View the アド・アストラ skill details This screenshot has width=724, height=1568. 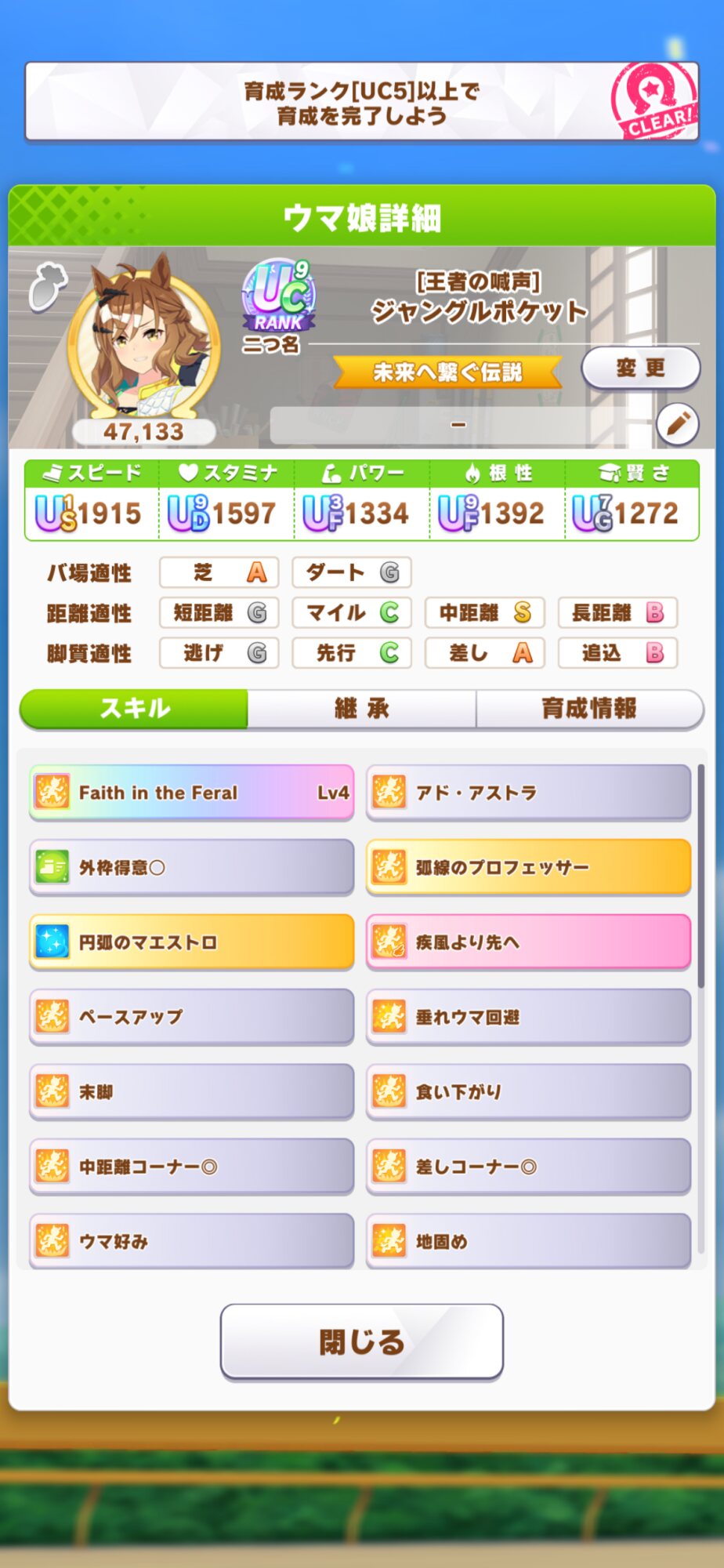pyautogui.click(x=528, y=793)
